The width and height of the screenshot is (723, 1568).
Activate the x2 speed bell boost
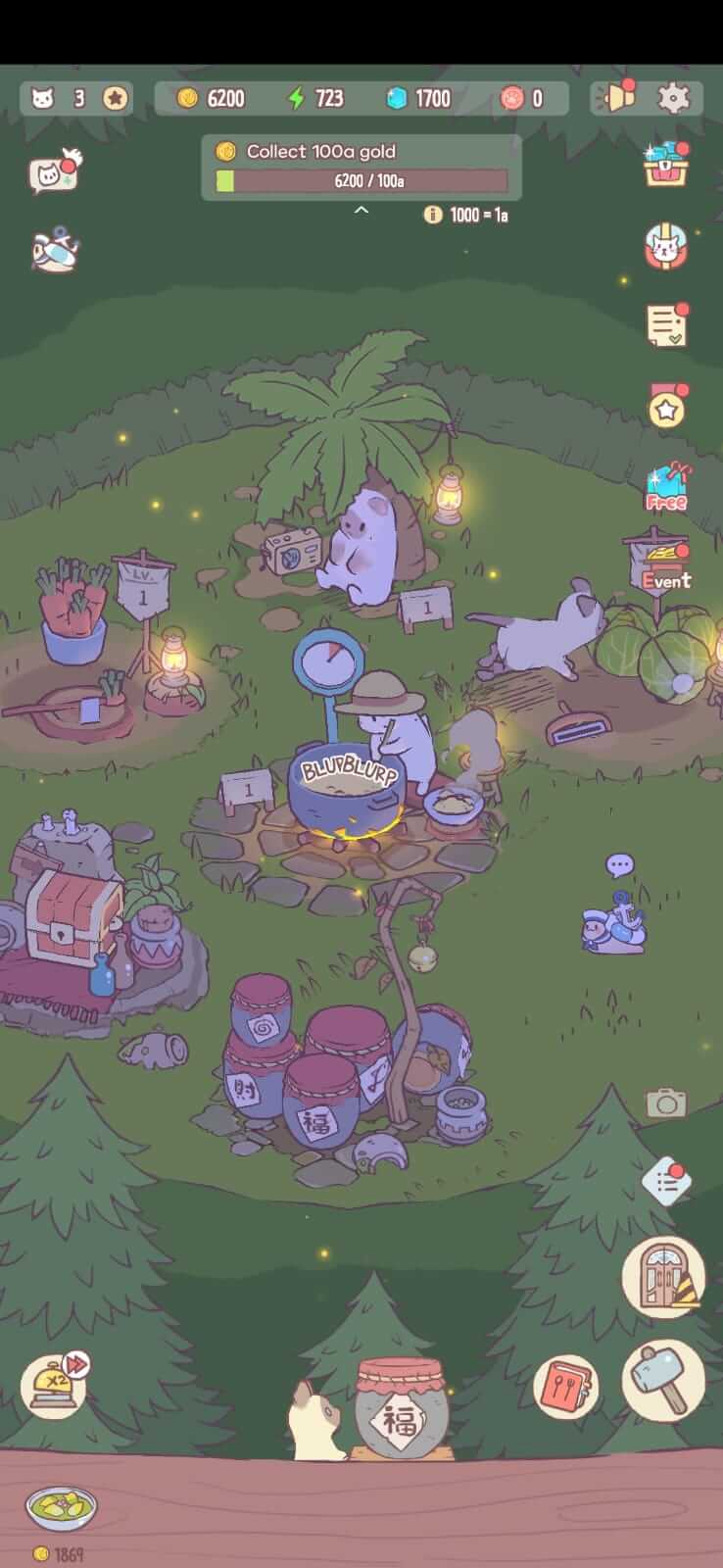(x=55, y=1385)
